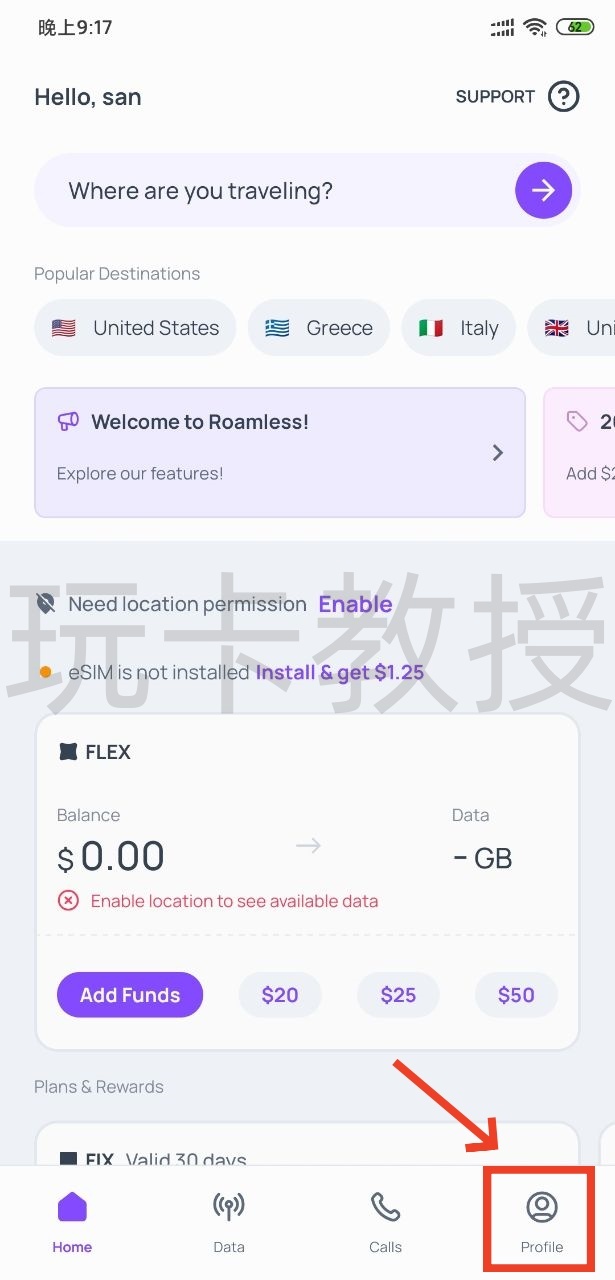
Task: Select the $50 amount chip
Action: (516, 995)
